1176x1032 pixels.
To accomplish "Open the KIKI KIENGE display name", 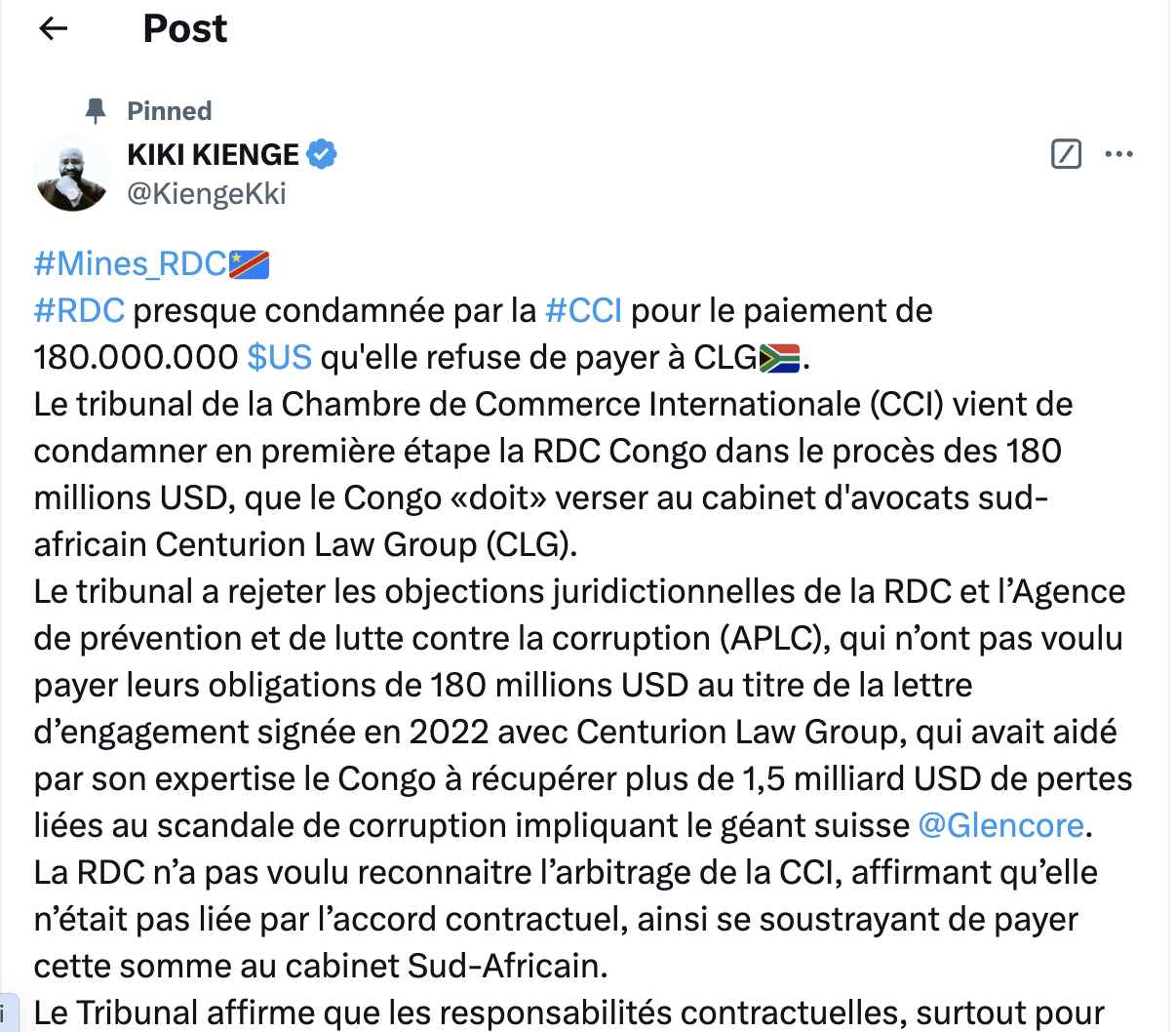I will pyautogui.click(x=213, y=154).
